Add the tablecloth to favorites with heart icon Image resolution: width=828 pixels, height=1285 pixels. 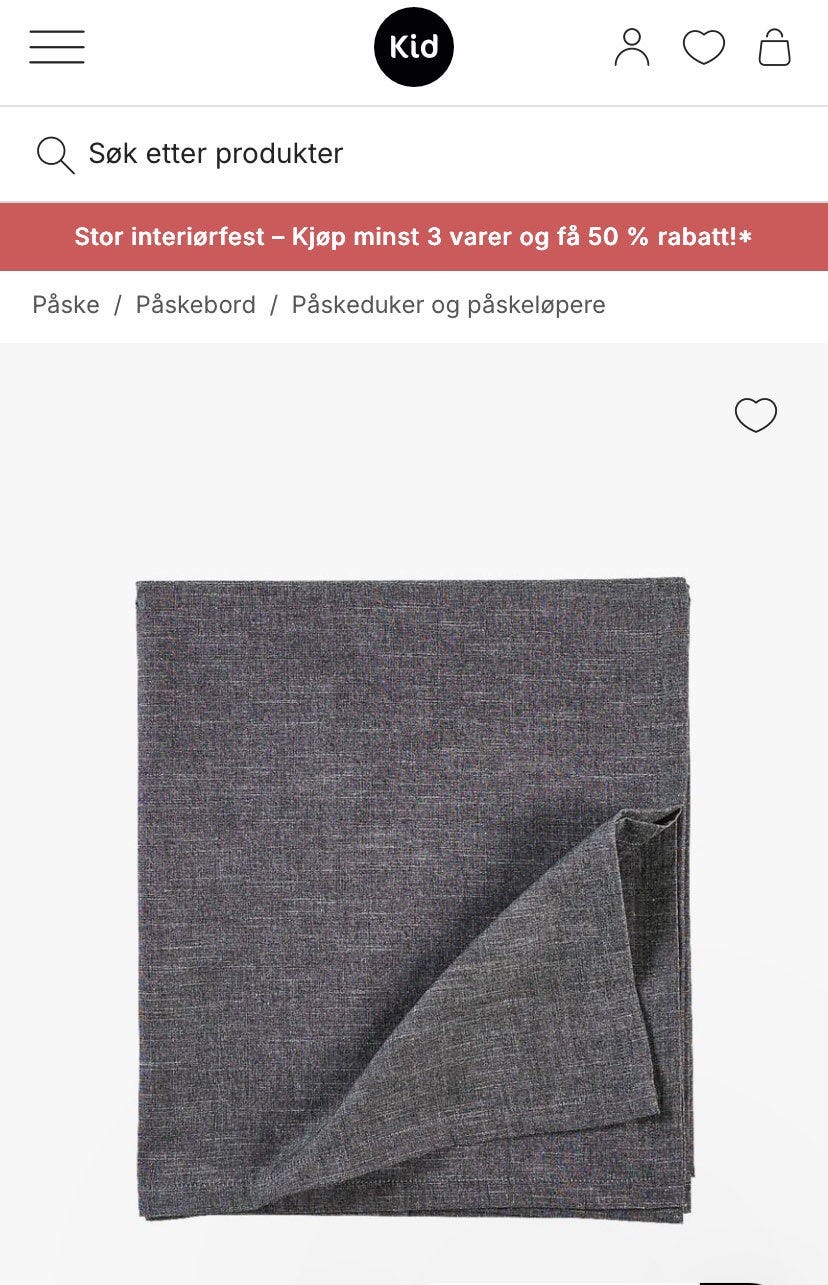pyautogui.click(x=756, y=414)
